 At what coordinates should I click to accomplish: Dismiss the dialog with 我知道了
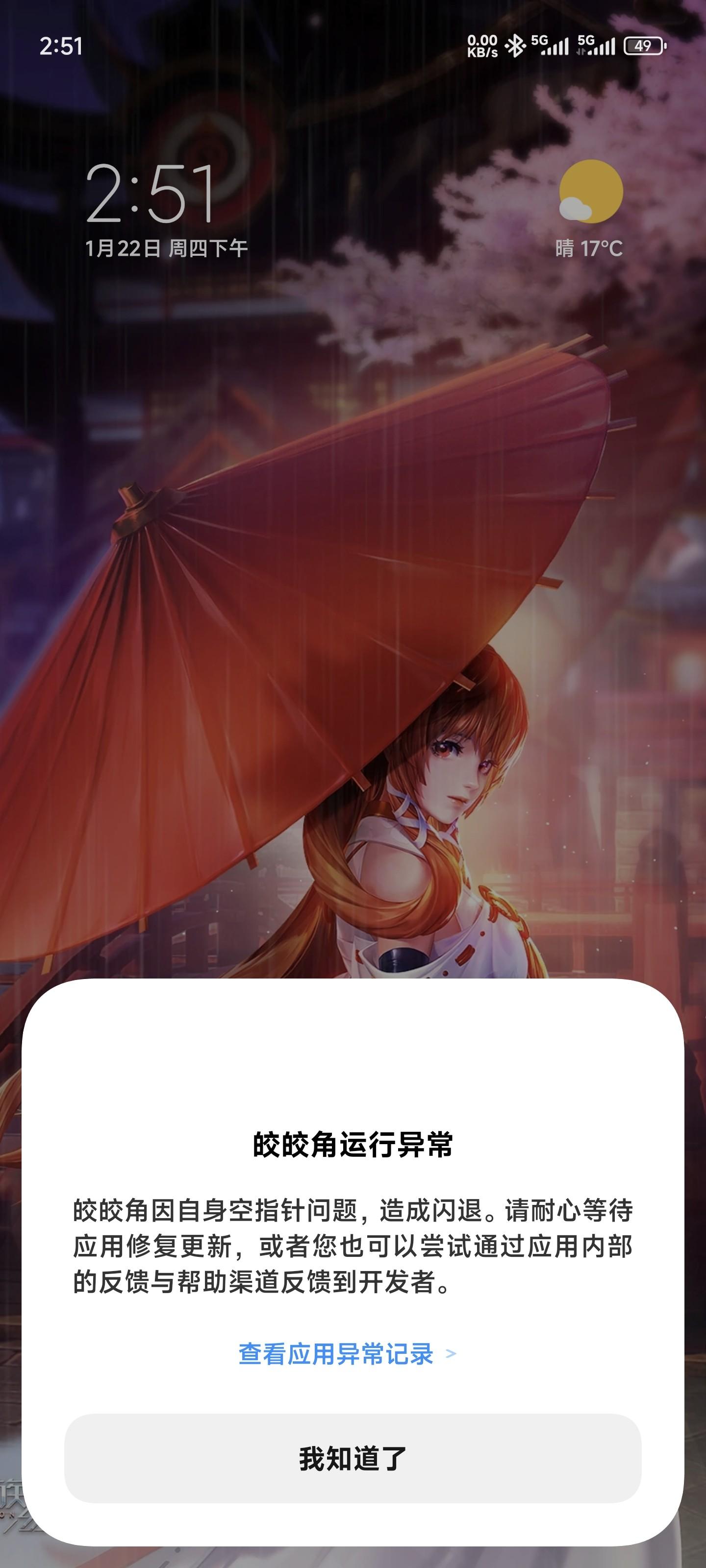pyautogui.click(x=353, y=1458)
